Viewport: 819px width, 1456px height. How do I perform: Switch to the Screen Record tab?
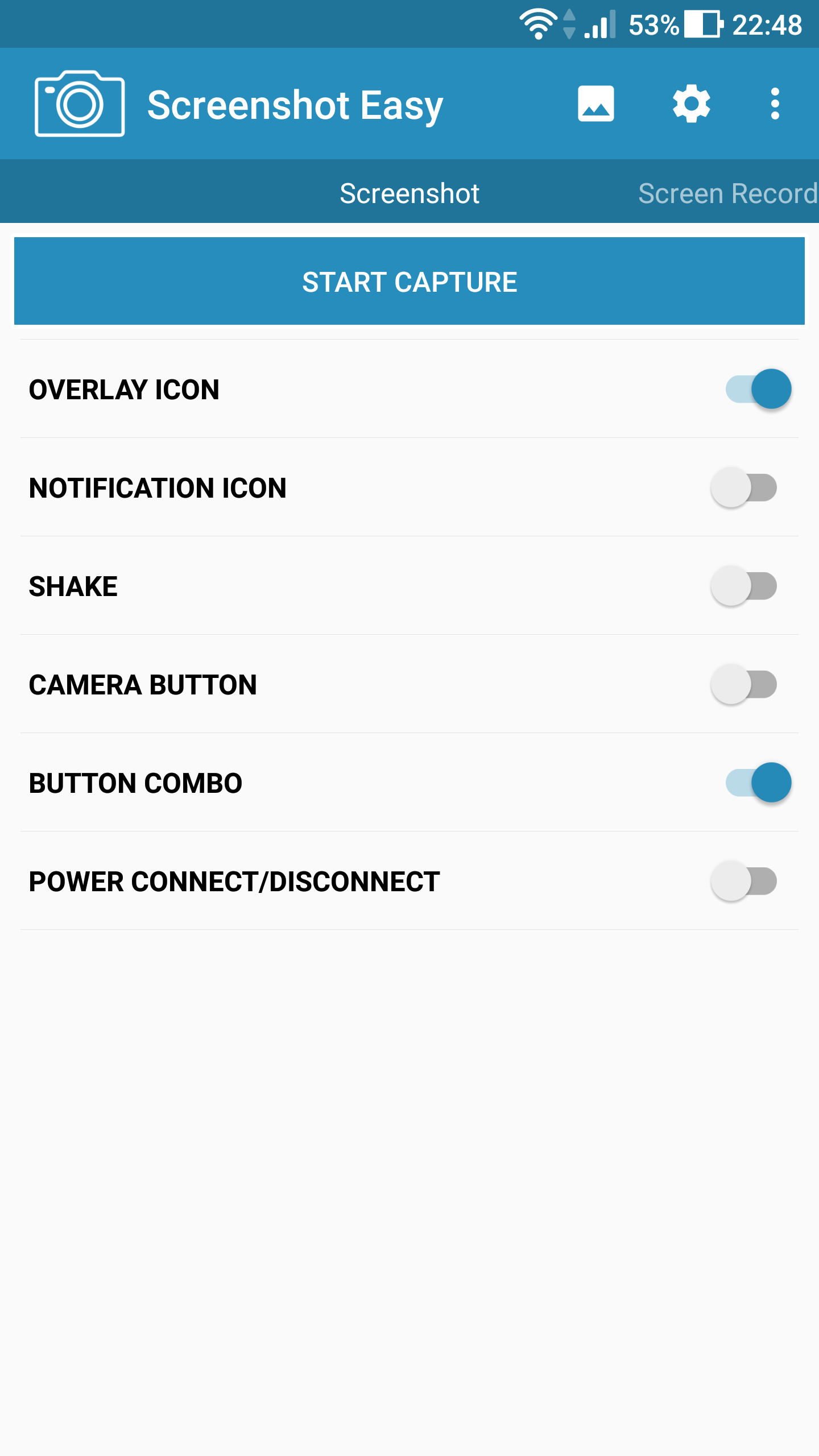[728, 193]
